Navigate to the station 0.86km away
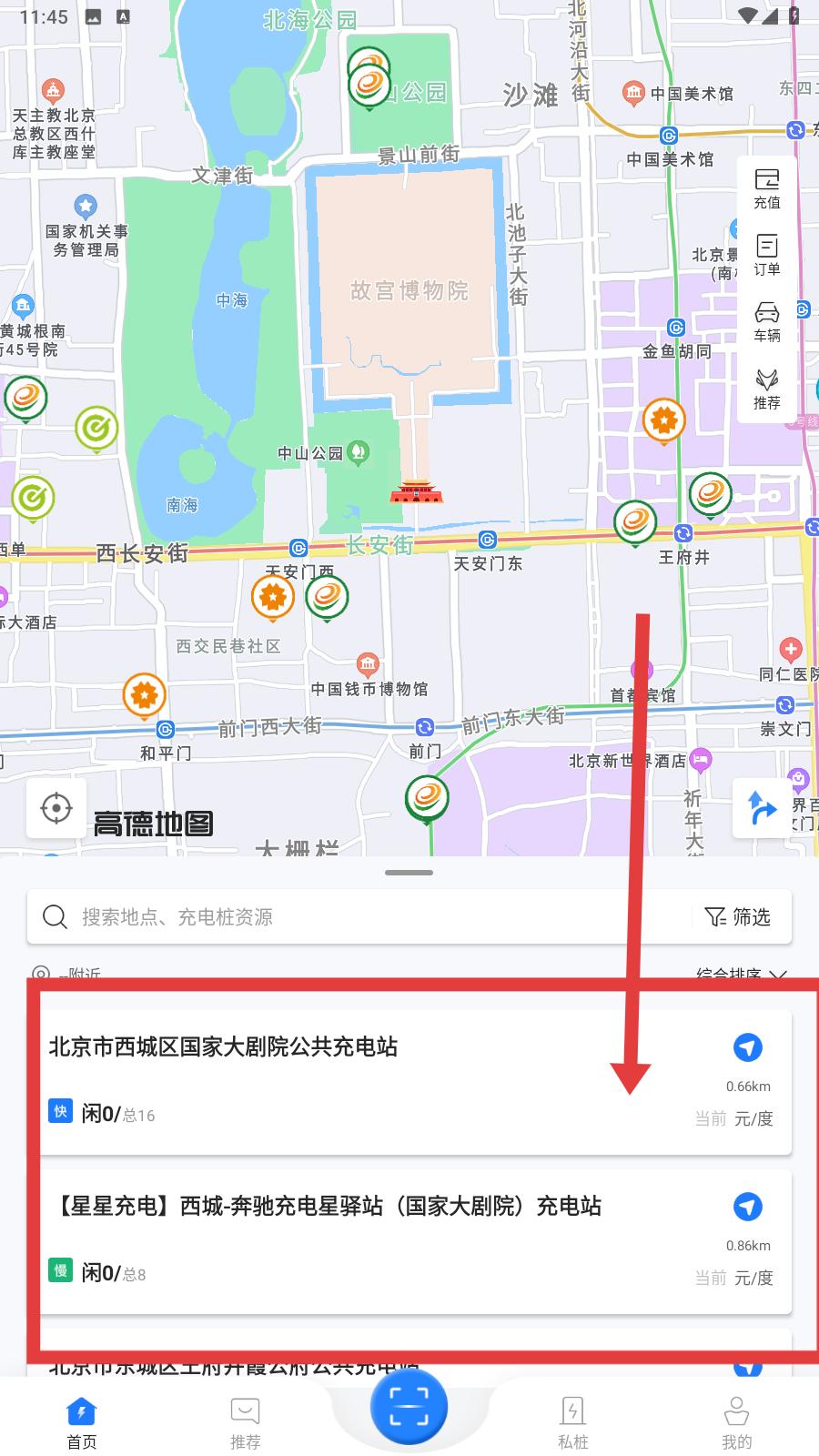Image resolution: width=819 pixels, height=1456 pixels. (x=748, y=1207)
